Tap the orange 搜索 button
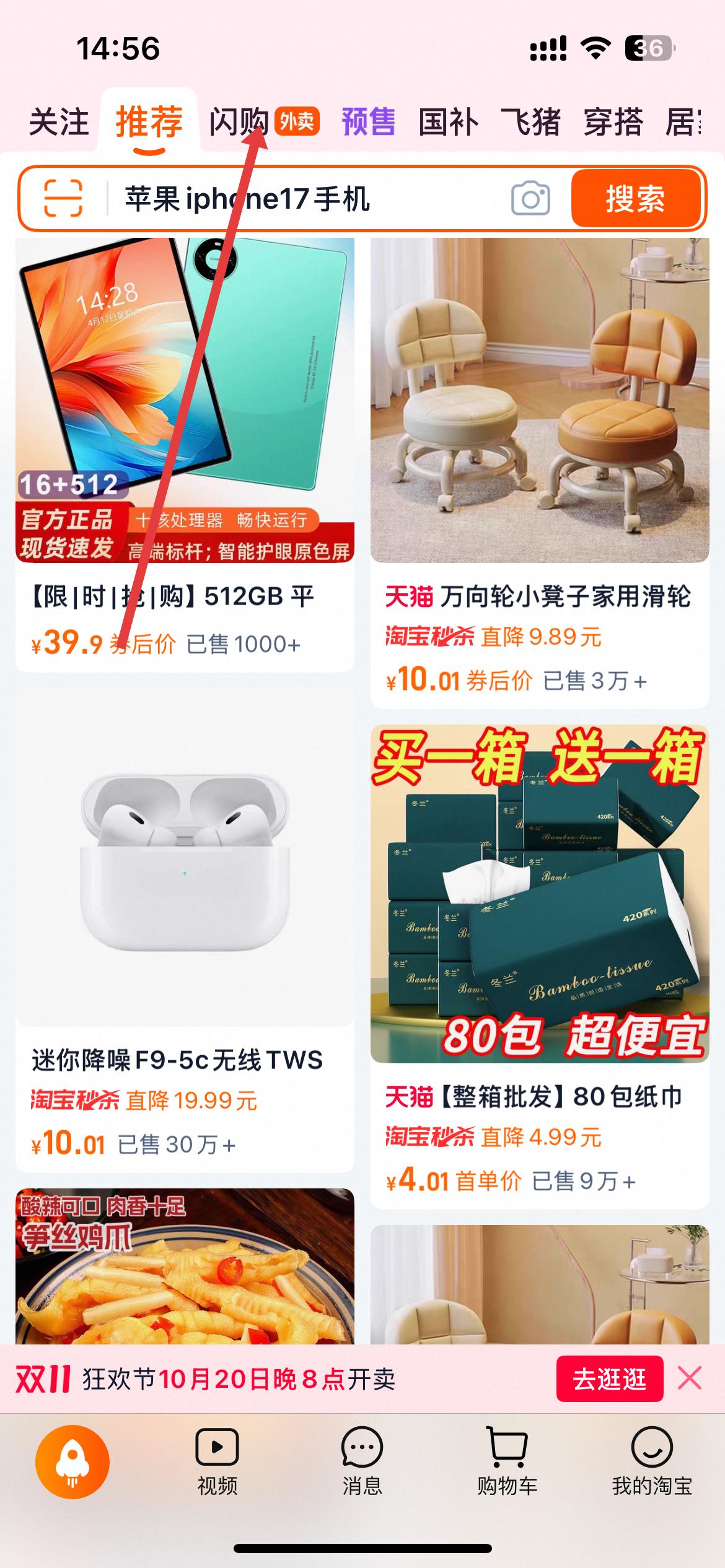 [636, 199]
